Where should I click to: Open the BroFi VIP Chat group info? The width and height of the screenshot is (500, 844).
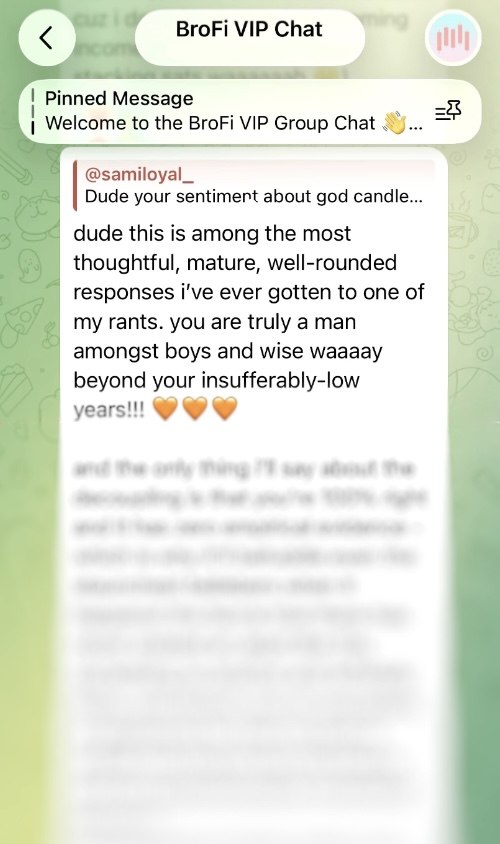(250, 38)
